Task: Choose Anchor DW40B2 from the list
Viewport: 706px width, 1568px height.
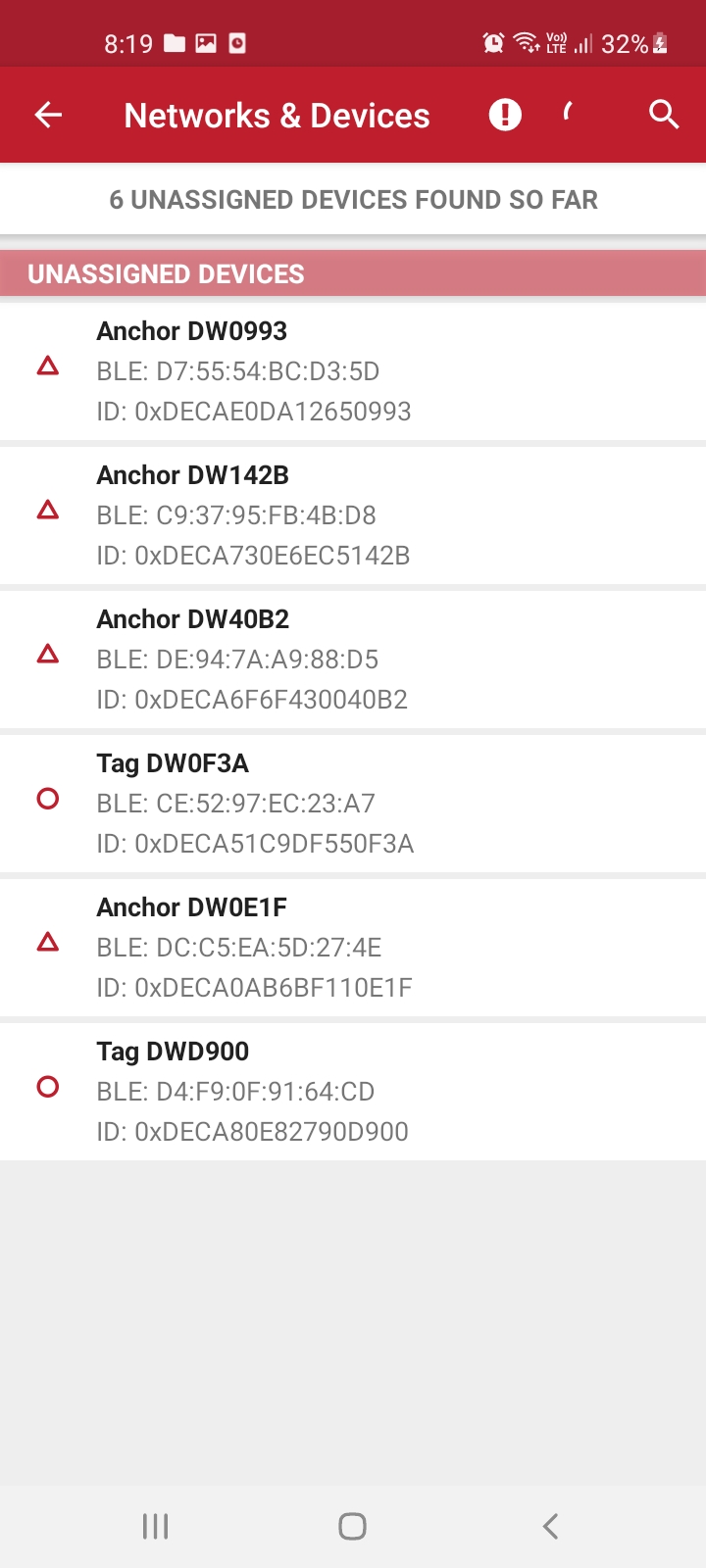Action: click(x=353, y=660)
